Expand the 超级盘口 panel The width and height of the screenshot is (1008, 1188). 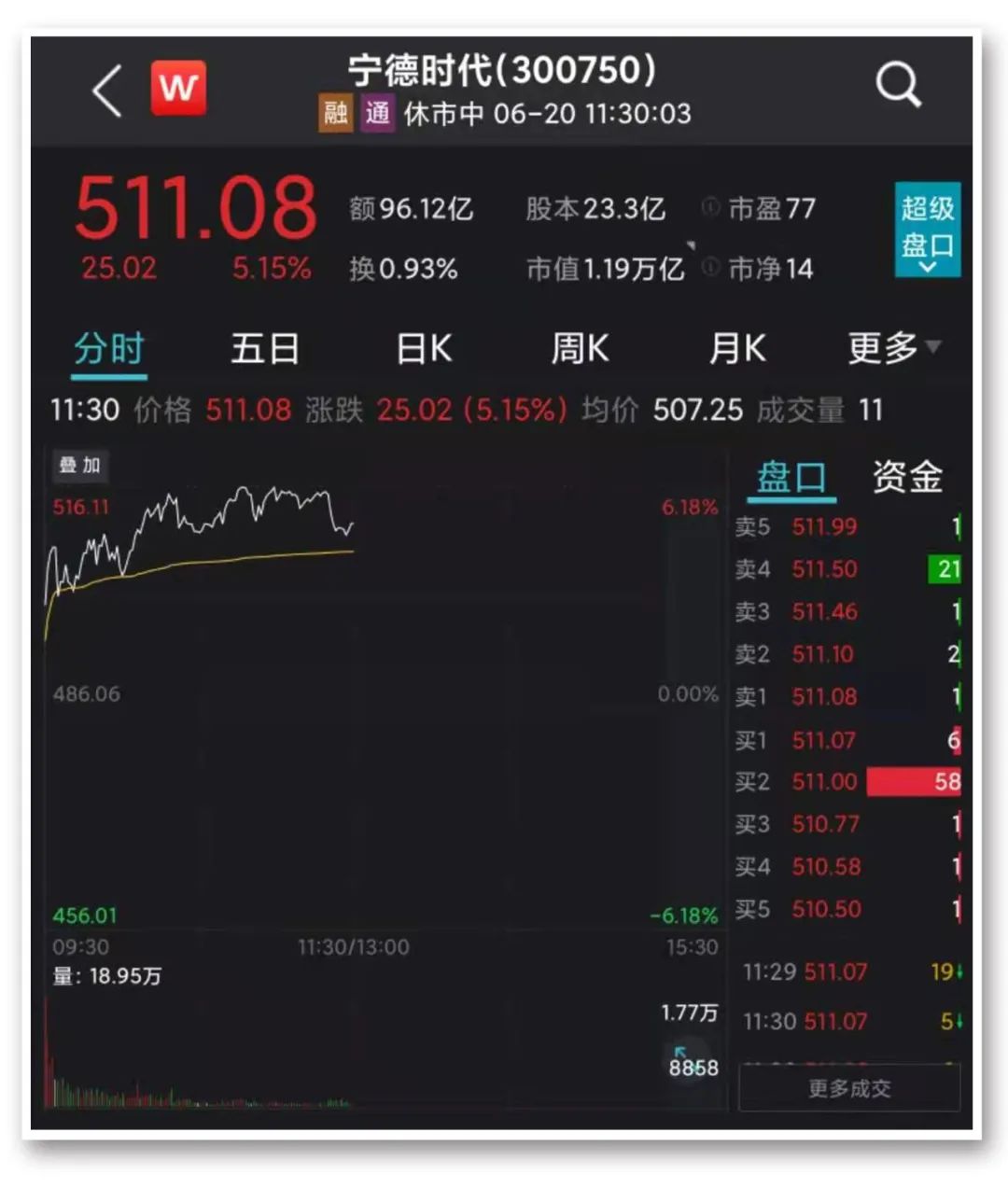tap(928, 229)
